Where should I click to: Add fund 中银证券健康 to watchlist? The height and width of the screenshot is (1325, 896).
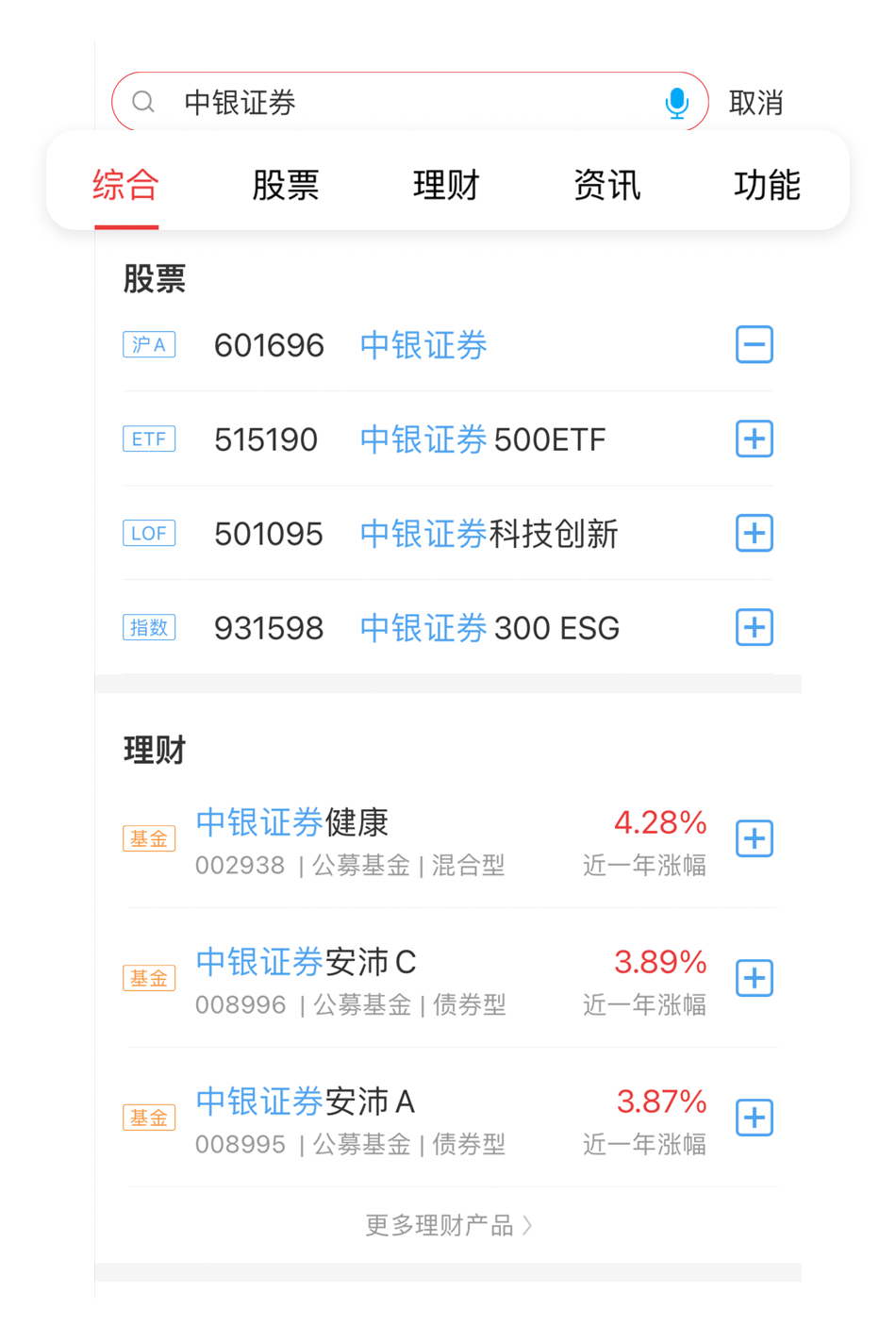pyautogui.click(x=754, y=839)
